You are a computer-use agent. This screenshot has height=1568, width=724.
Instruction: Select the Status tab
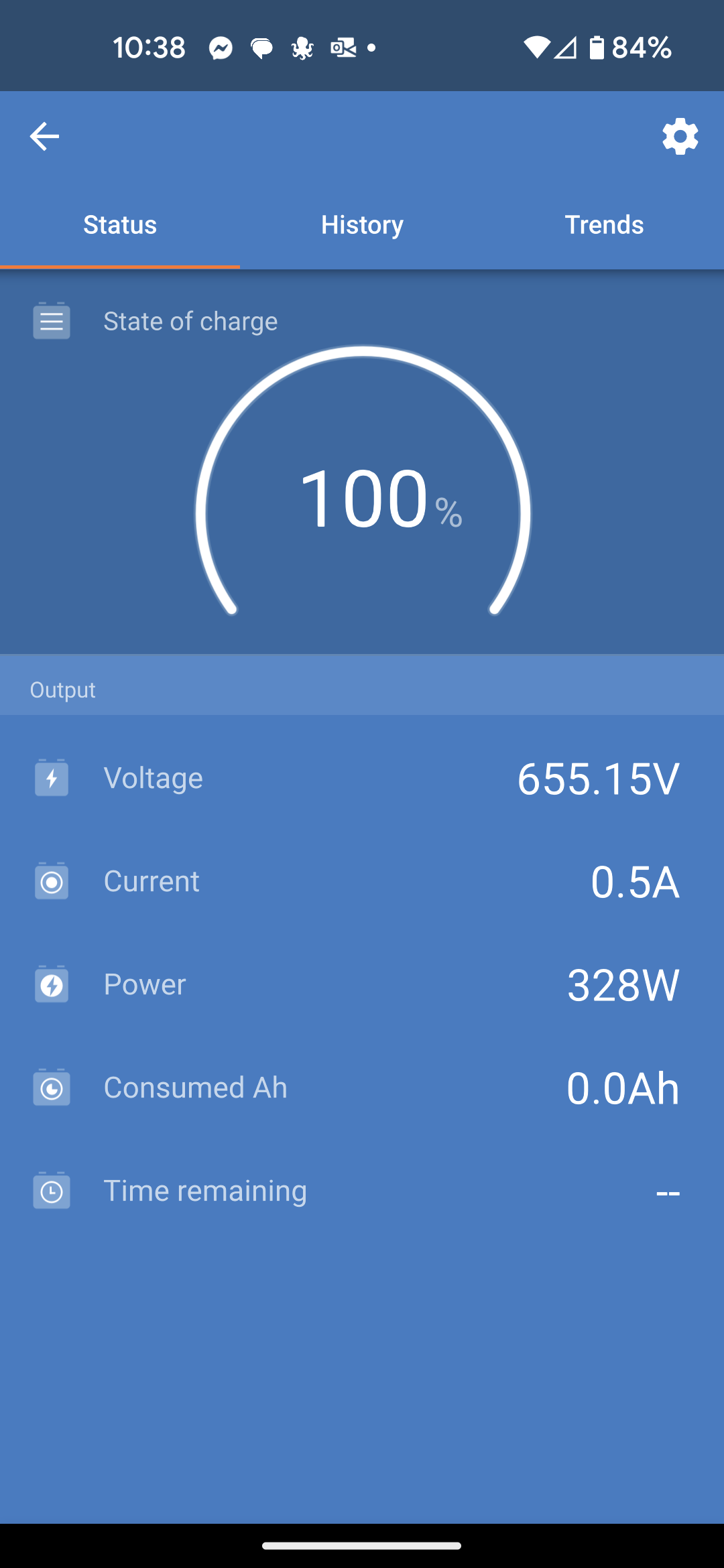(120, 224)
